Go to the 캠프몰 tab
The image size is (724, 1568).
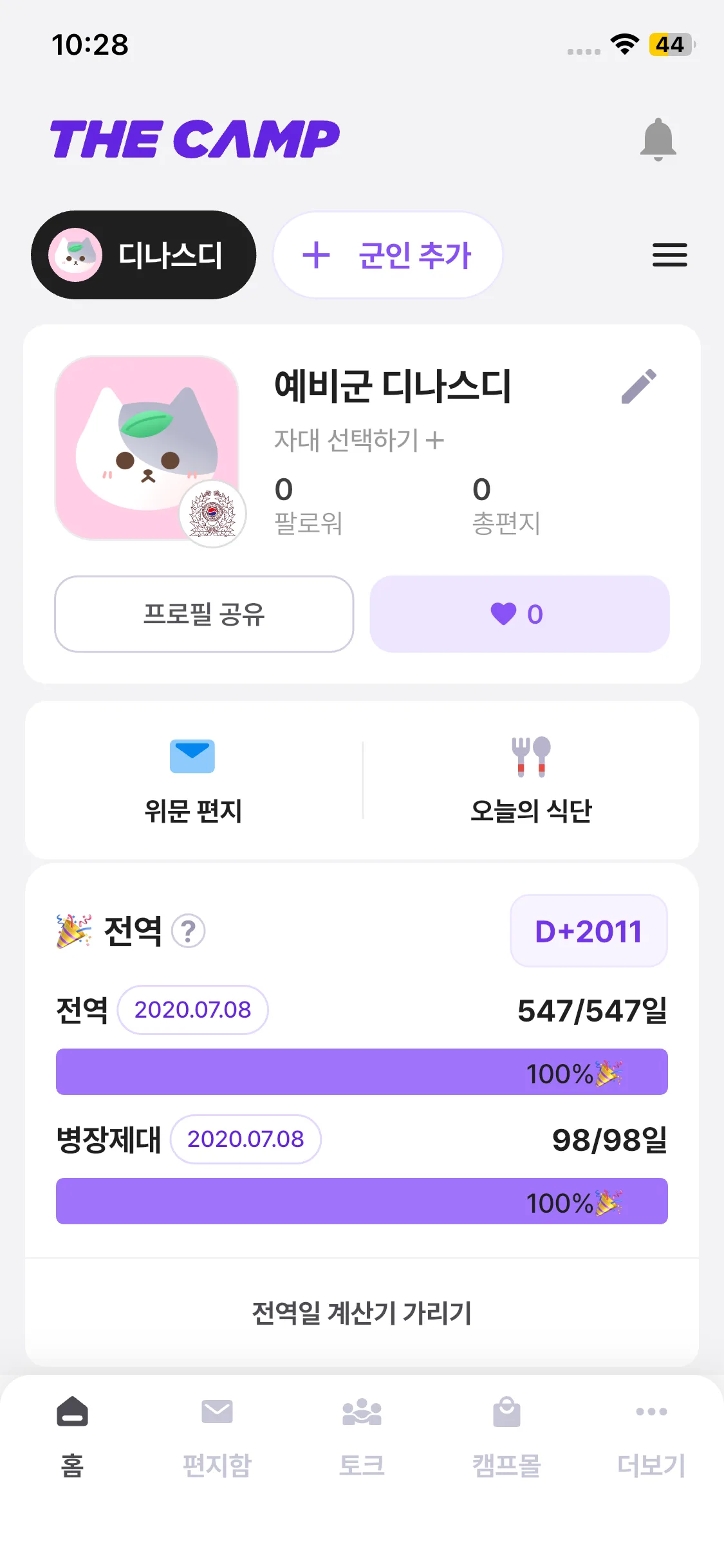pyautogui.click(x=506, y=1437)
